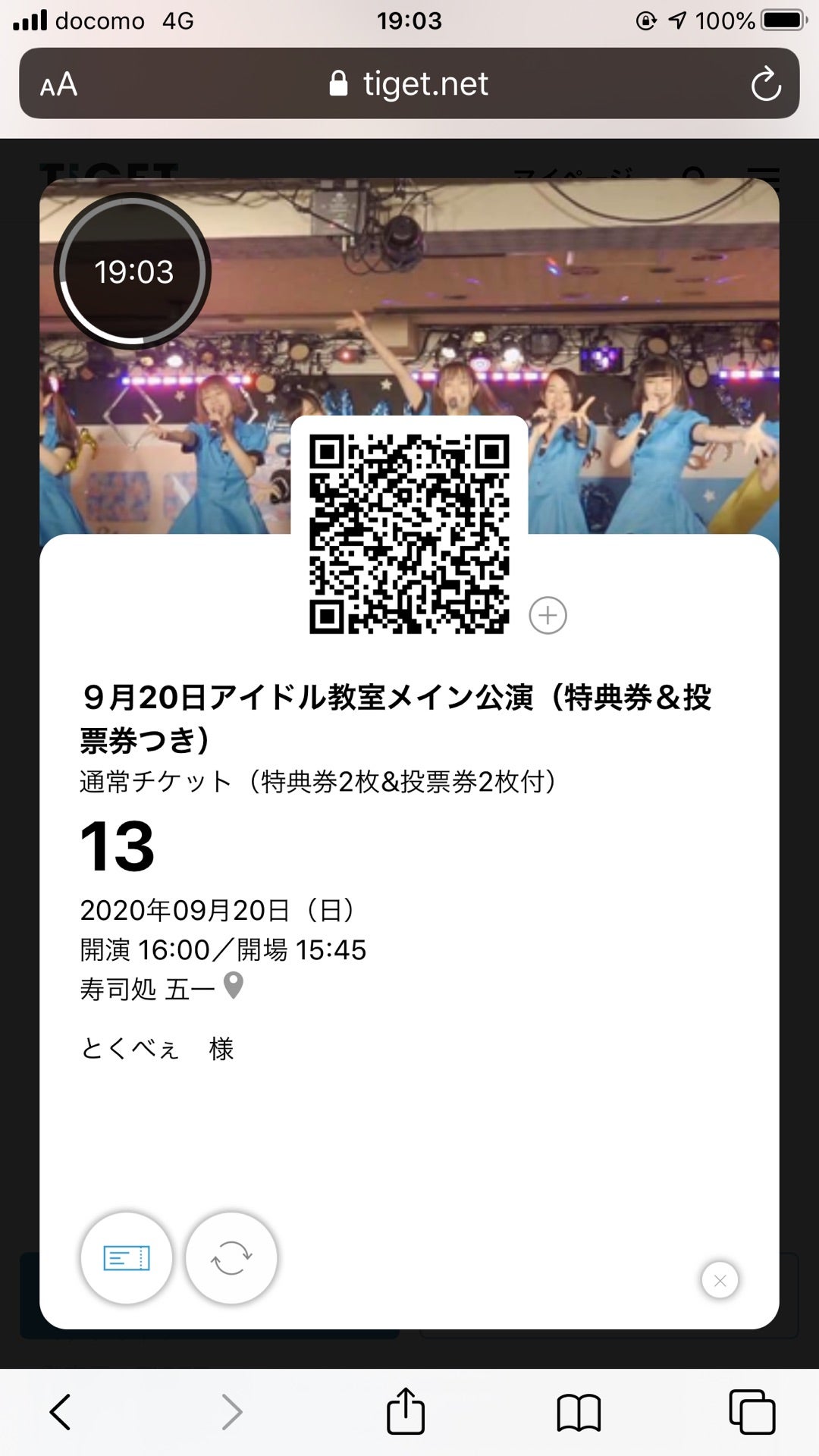Show open Safari tabs
Image resolution: width=819 pixels, height=1456 pixels.
[752, 1412]
